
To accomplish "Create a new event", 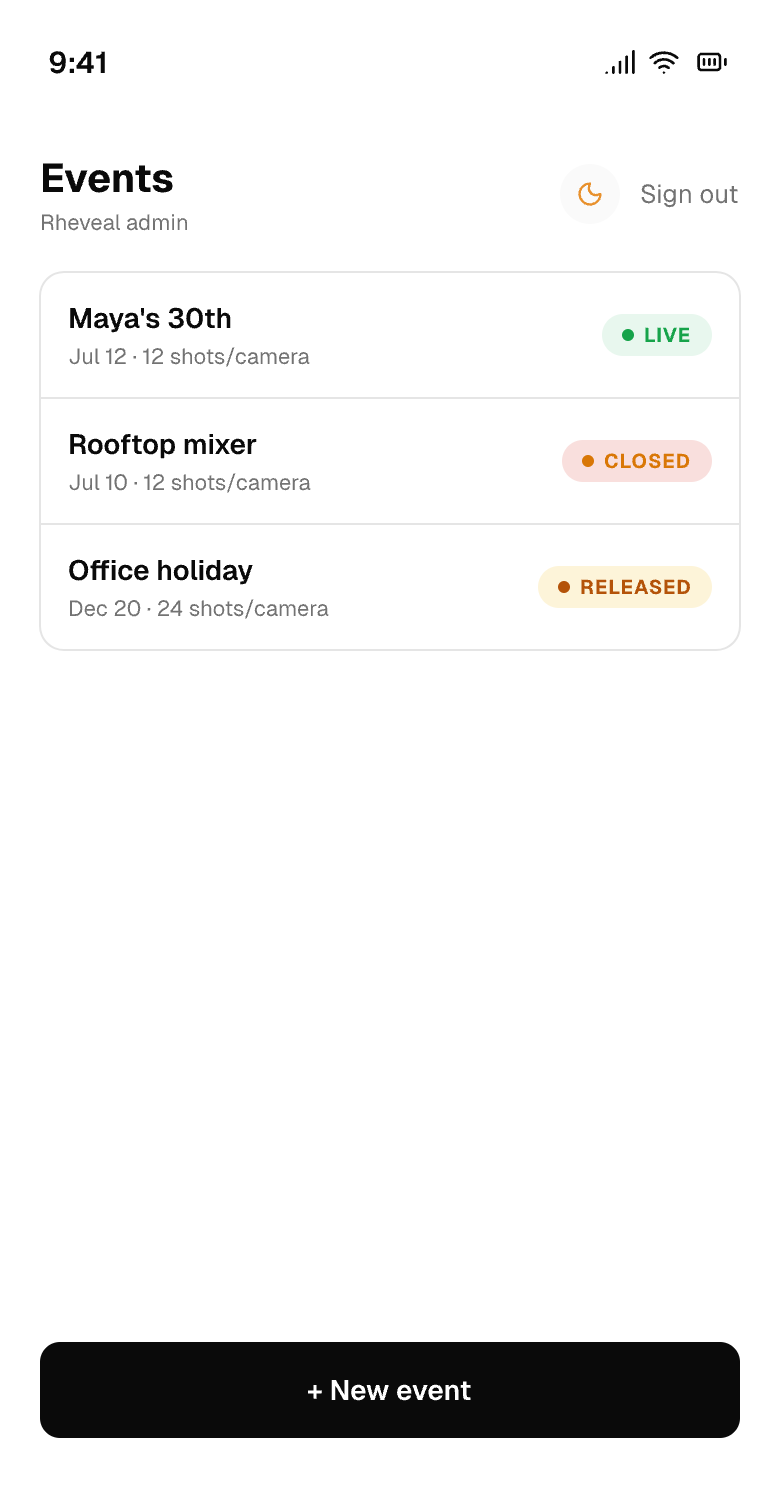I will tap(390, 1390).
